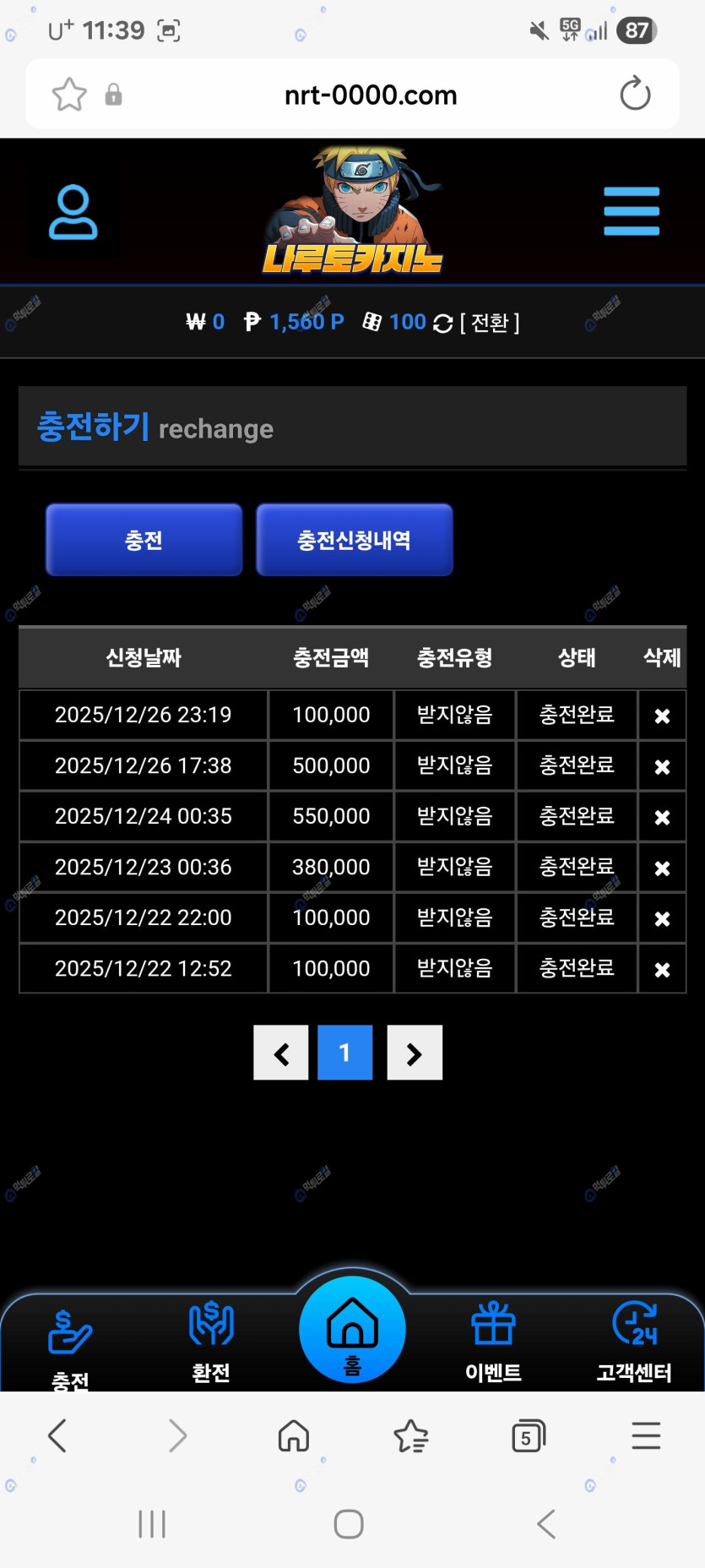Remove the 2025/12/24 00:35 entry
Image resolution: width=705 pixels, height=1568 pixels.
tap(662, 817)
